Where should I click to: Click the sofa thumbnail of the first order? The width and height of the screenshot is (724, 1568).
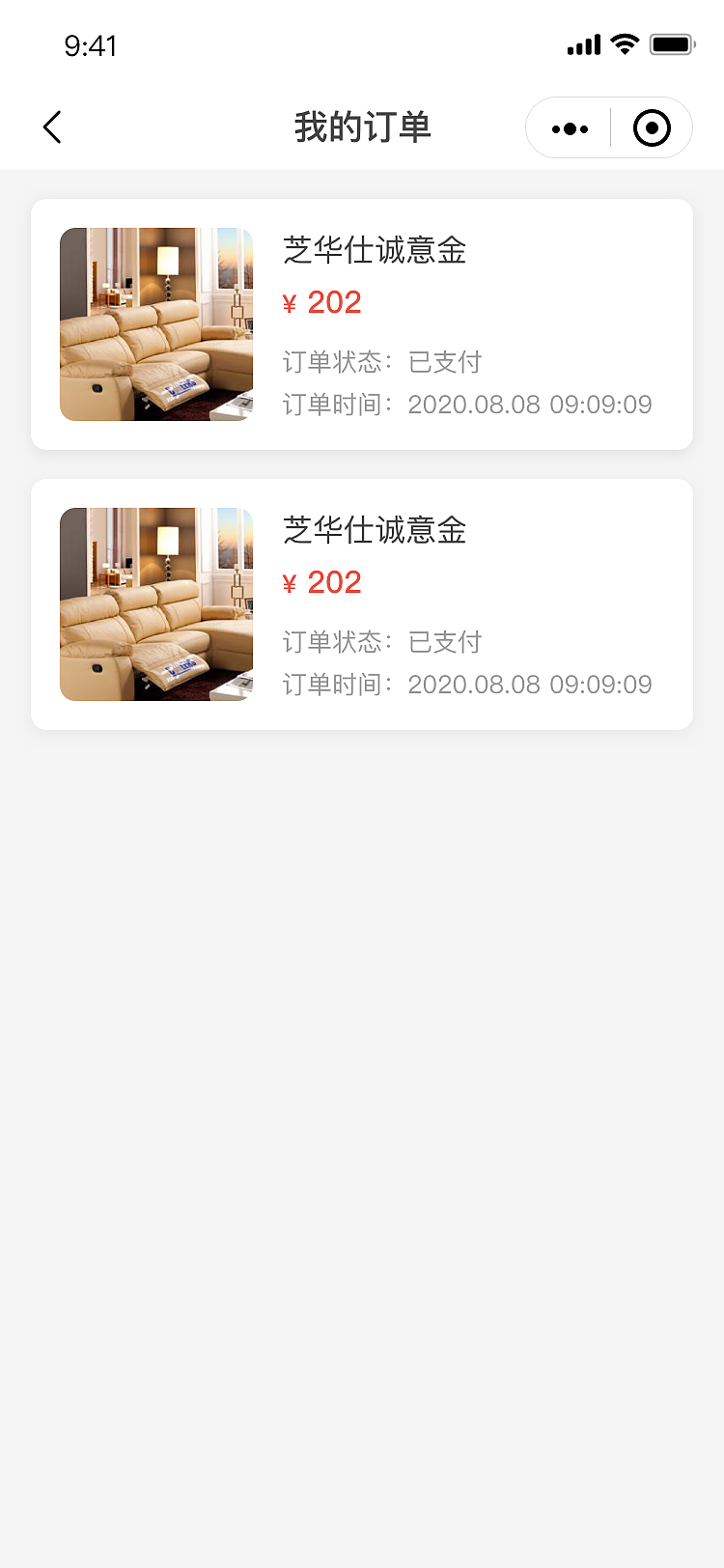pos(155,323)
